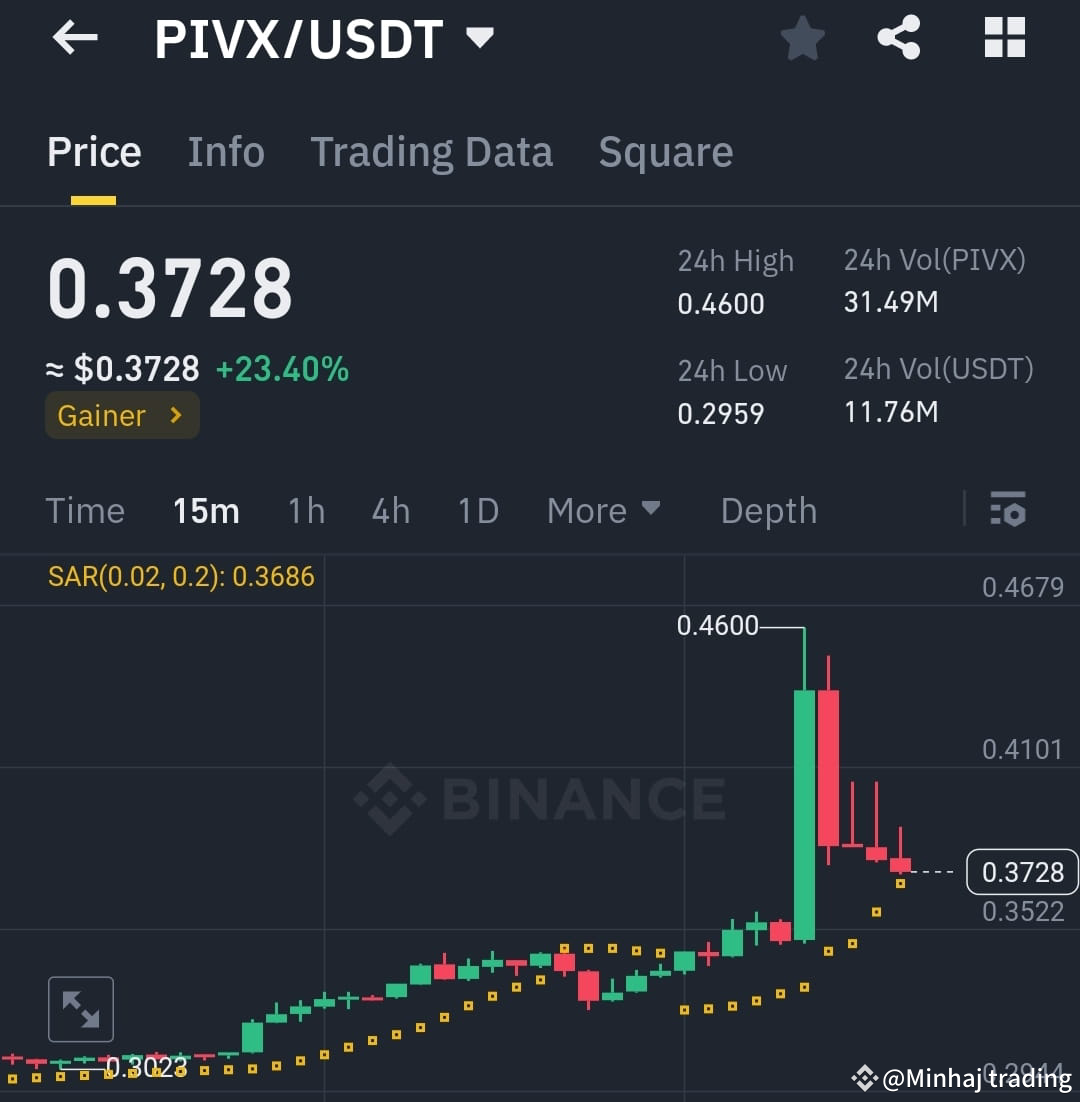This screenshot has height=1102, width=1080.
Task: Toggle the 4h candlestick interval
Action: coord(390,510)
